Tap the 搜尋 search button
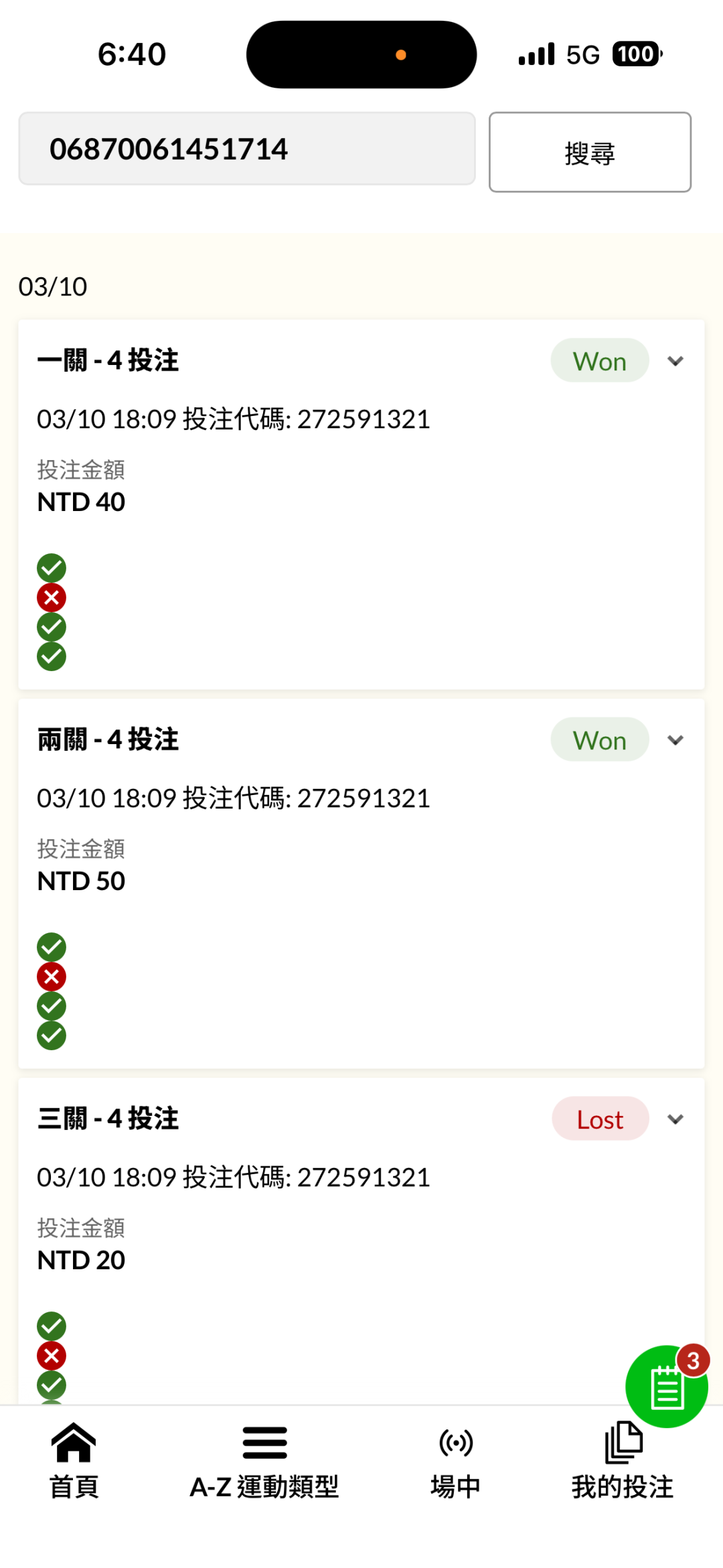The width and height of the screenshot is (723, 1568). pyautogui.click(x=590, y=152)
